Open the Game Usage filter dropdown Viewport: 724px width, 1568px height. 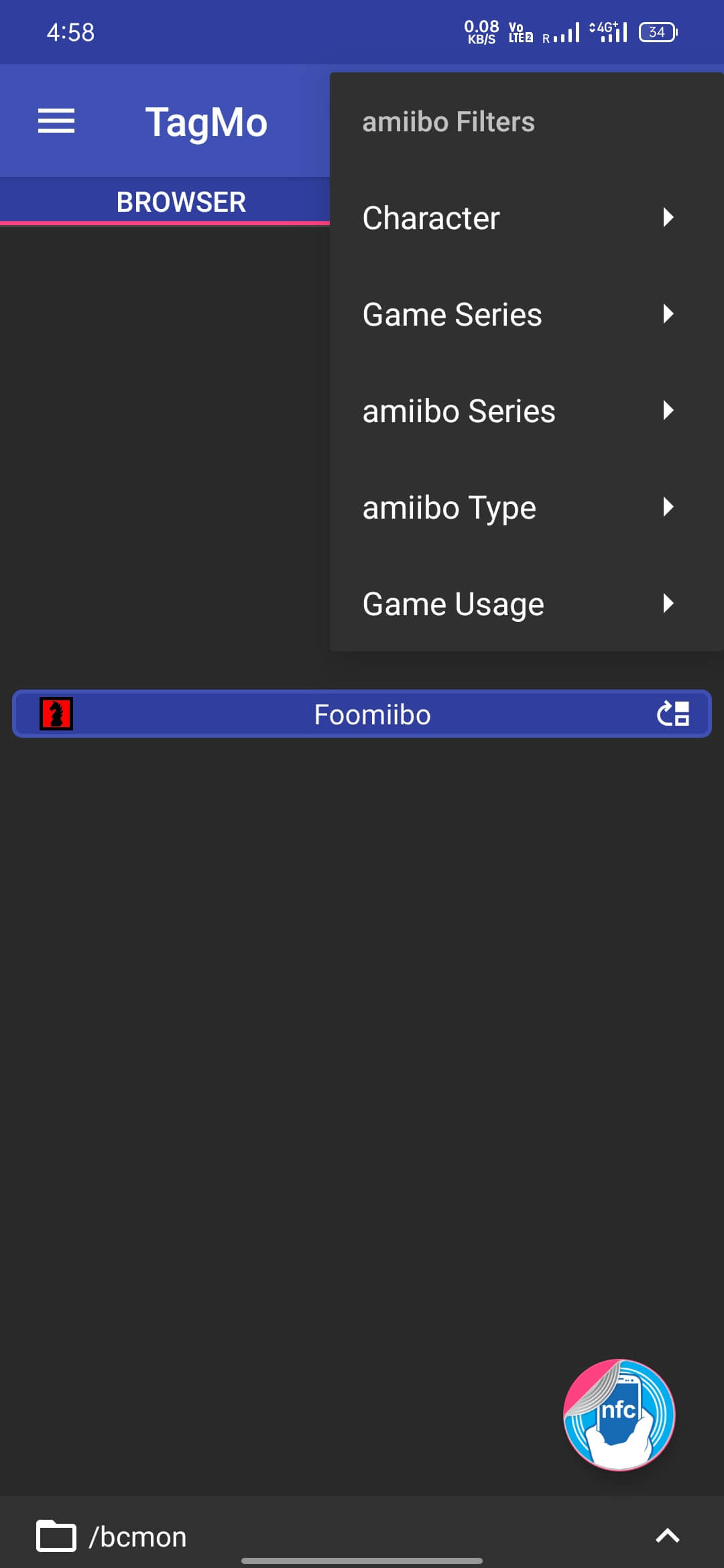pos(668,604)
